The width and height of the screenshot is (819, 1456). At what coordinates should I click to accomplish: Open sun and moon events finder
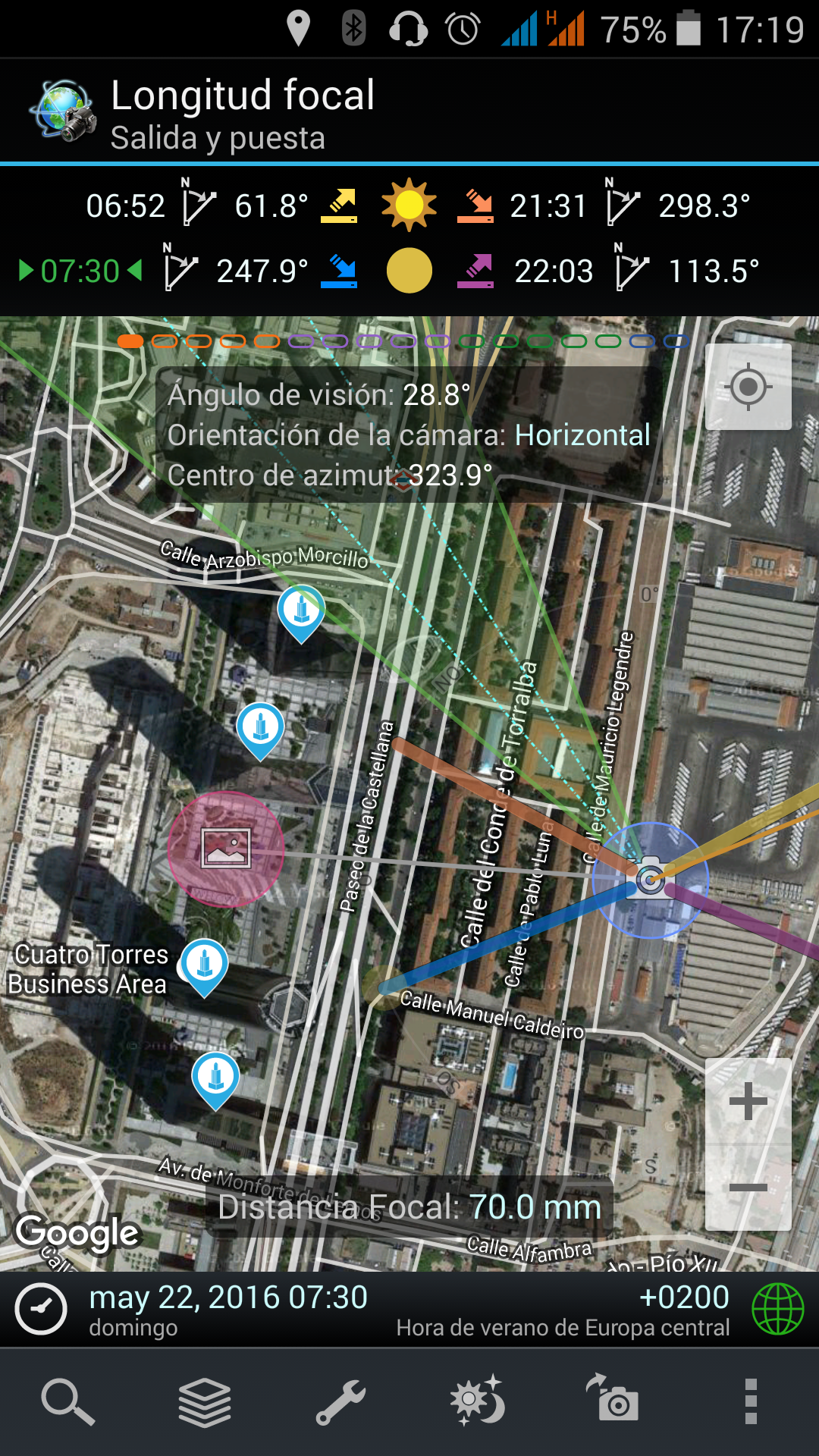[x=478, y=1401]
